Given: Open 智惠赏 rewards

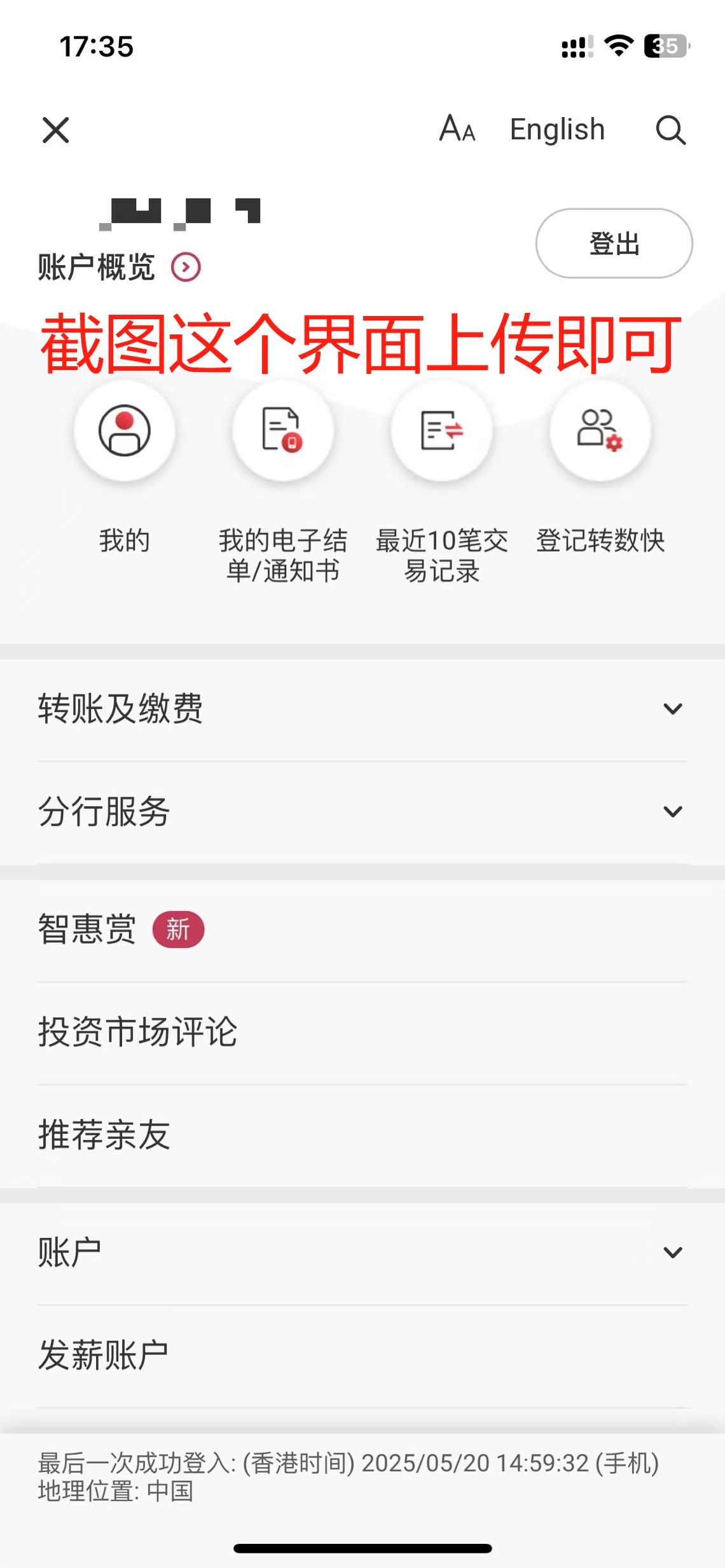Looking at the screenshot, I should [362, 930].
